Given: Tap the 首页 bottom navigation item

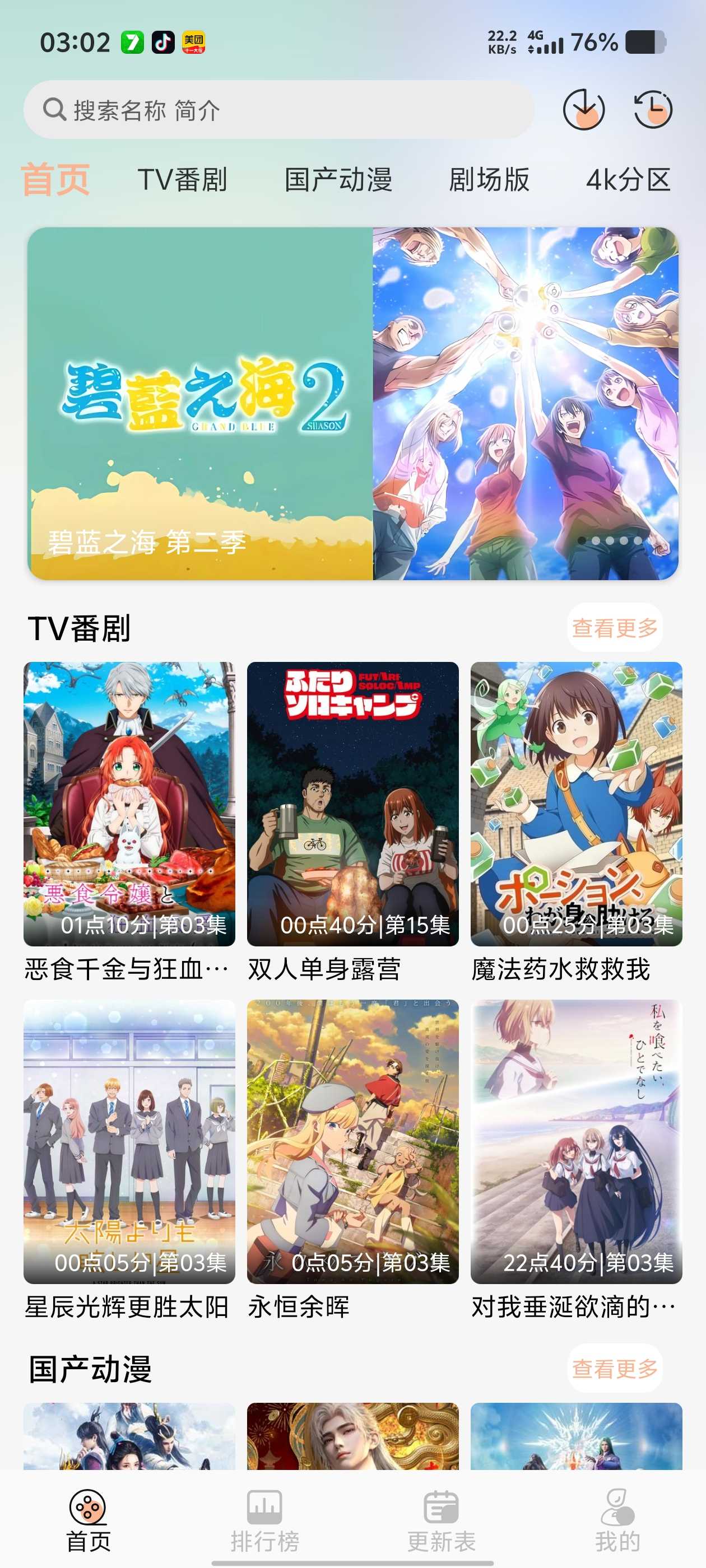Looking at the screenshot, I should (89, 1520).
